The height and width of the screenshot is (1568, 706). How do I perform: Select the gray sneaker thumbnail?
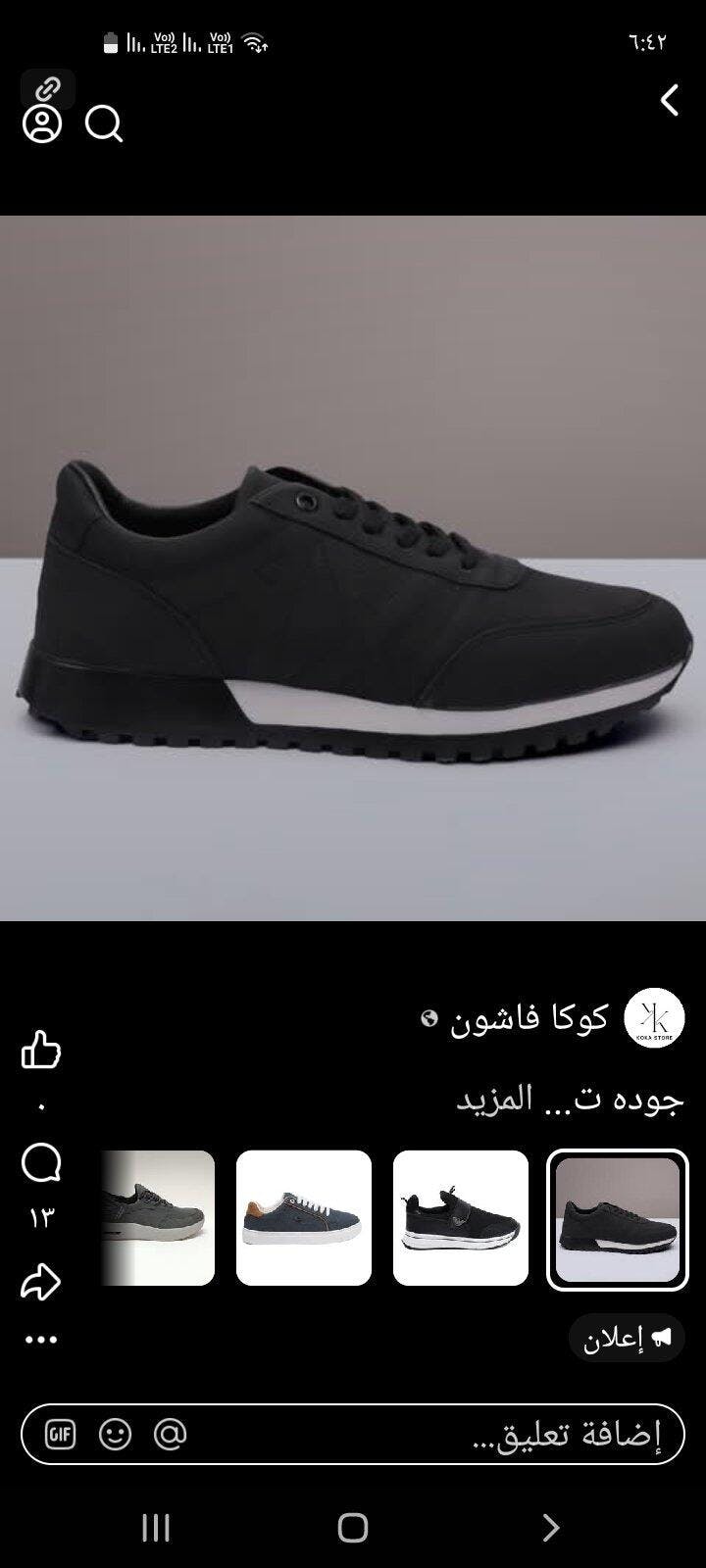159,1218
